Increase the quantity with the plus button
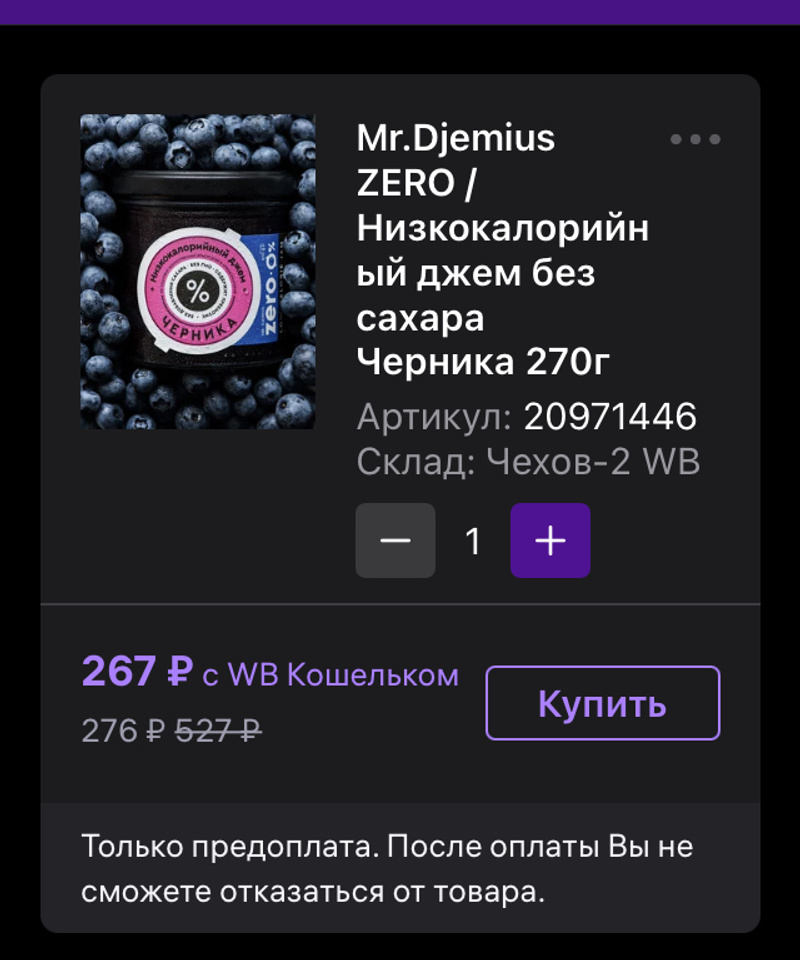Screen dimensions: 800x960 (550, 540)
